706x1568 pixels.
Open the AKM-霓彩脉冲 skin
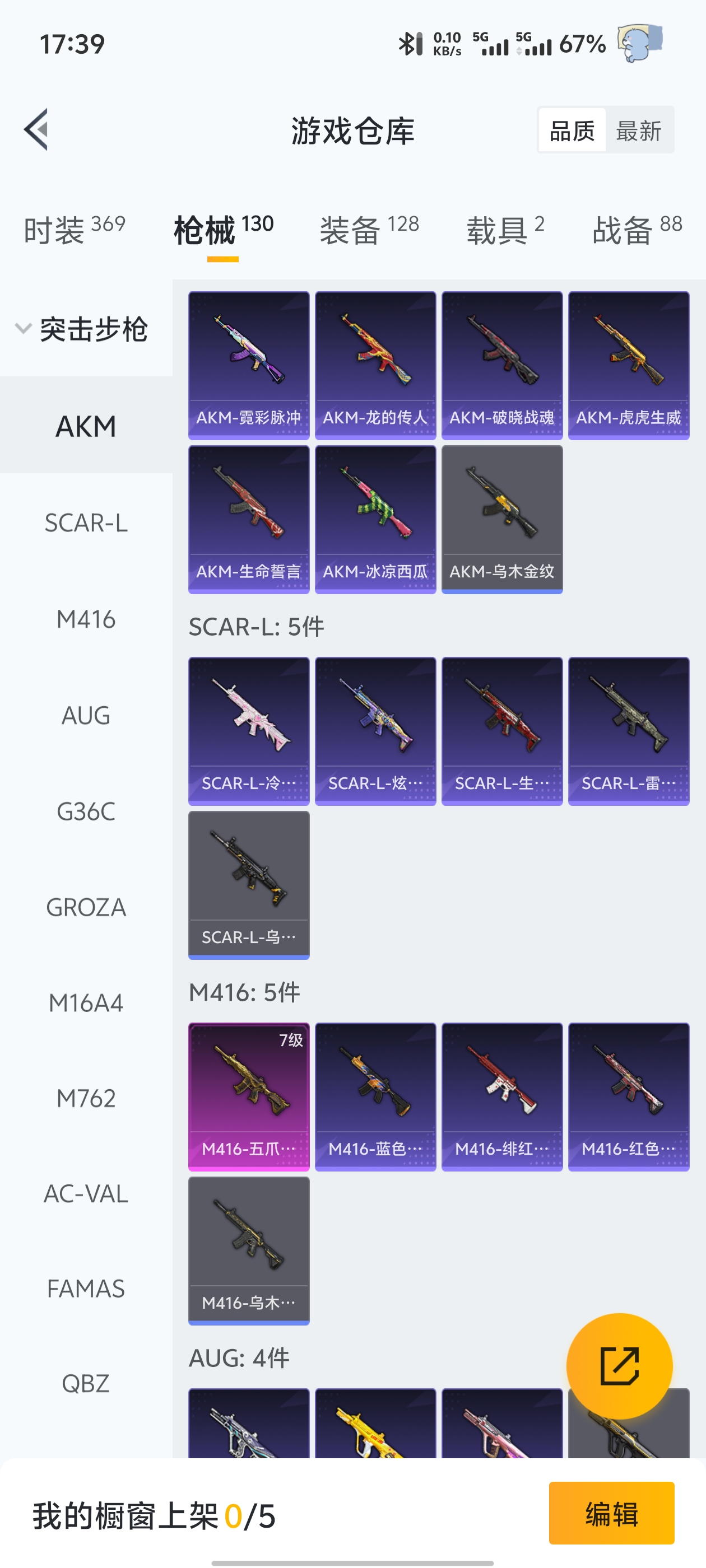click(249, 365)
